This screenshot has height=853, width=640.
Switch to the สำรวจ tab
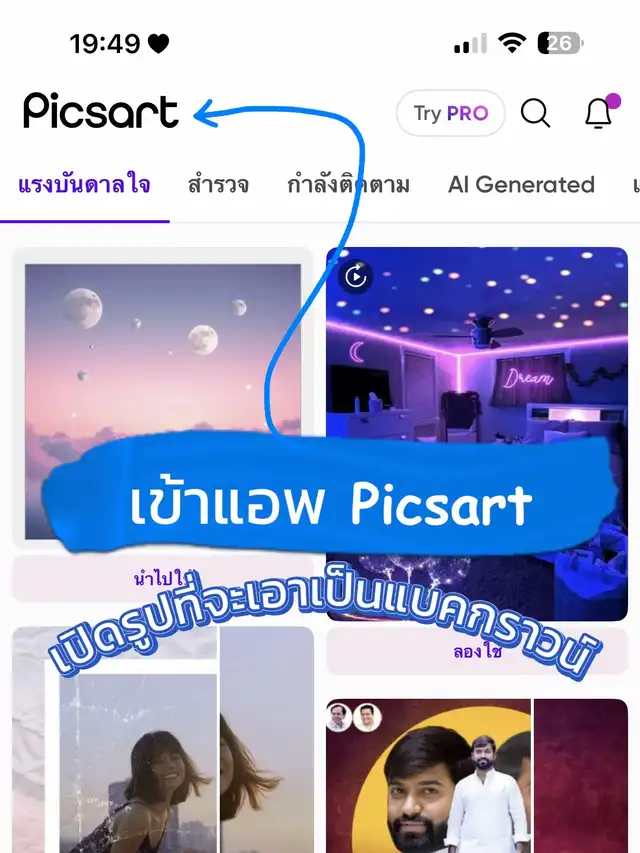pos(218,185)
